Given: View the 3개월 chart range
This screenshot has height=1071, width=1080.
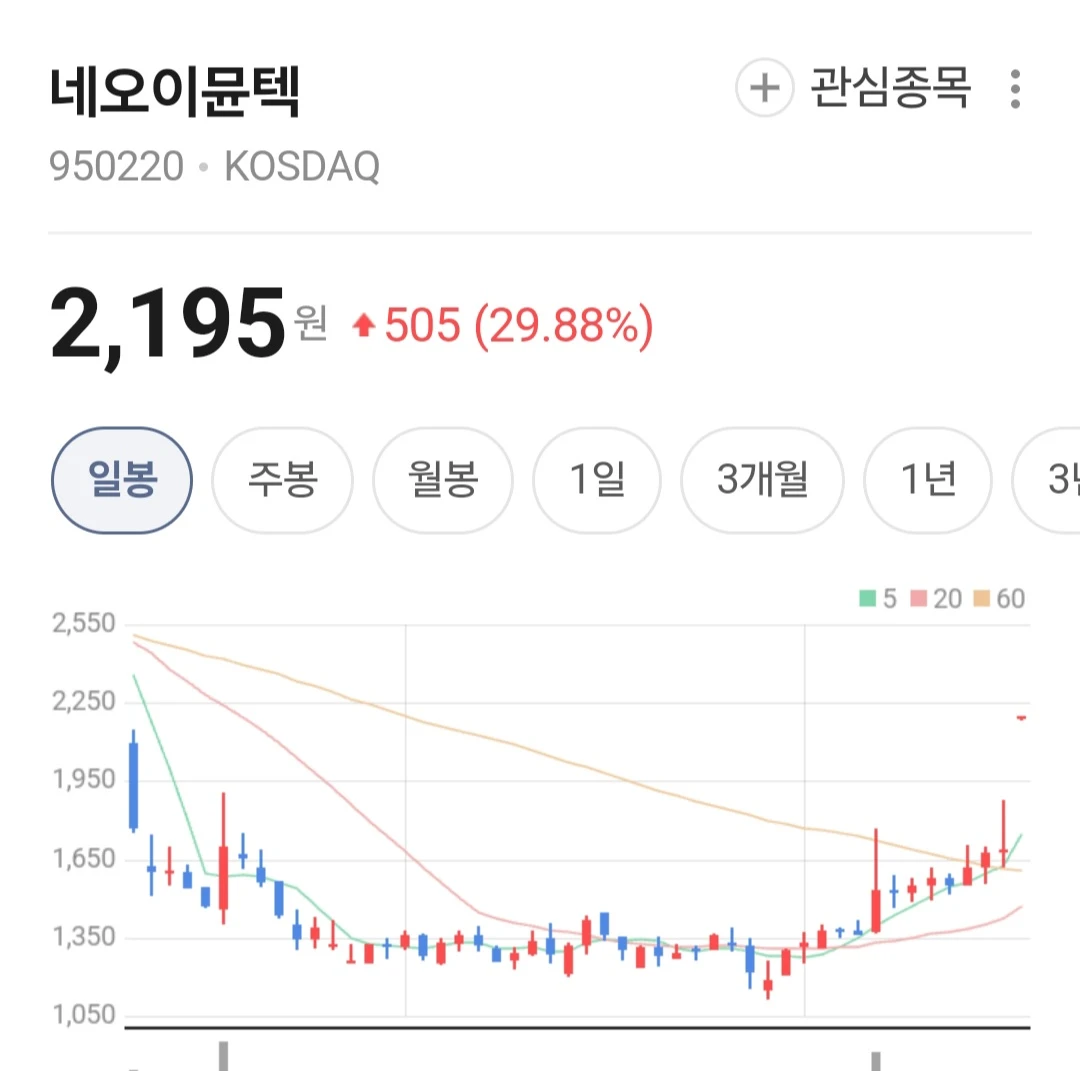Looking at the screenshot, I should (762, 480).
